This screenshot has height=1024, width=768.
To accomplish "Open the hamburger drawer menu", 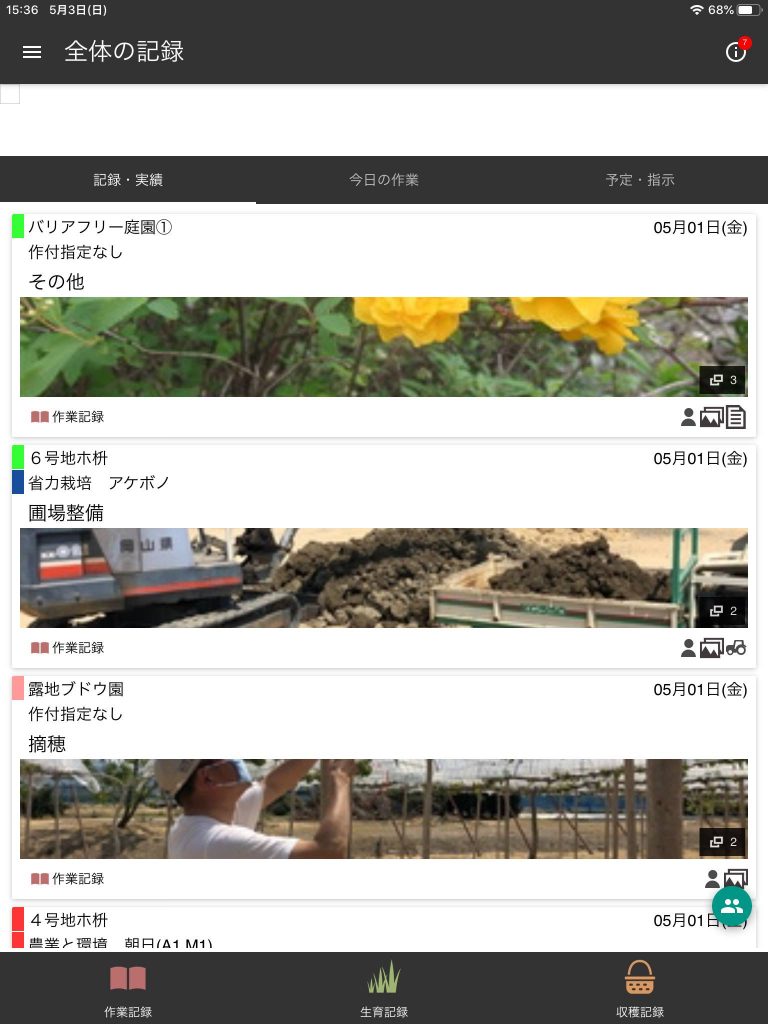I will 32,52.
